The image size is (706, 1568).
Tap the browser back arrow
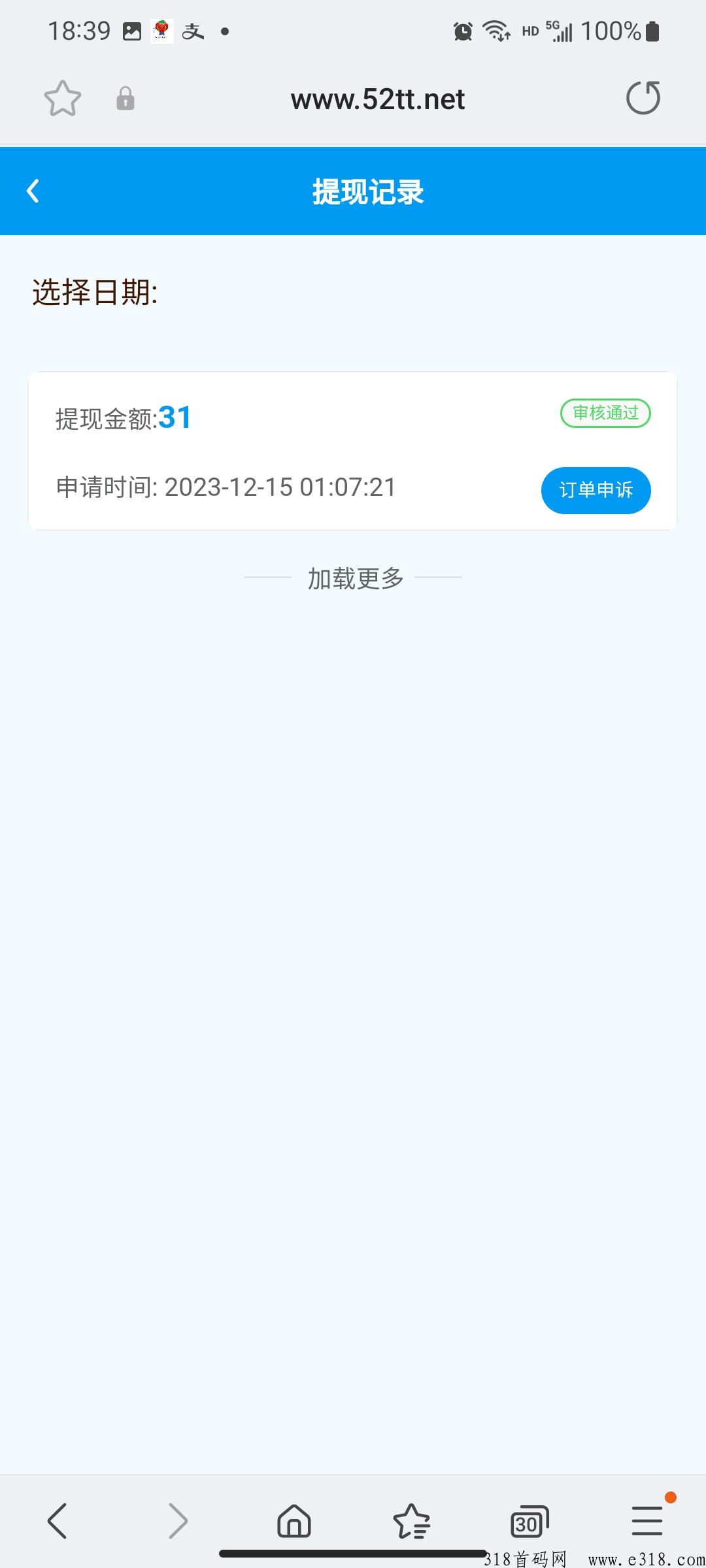58,1521
